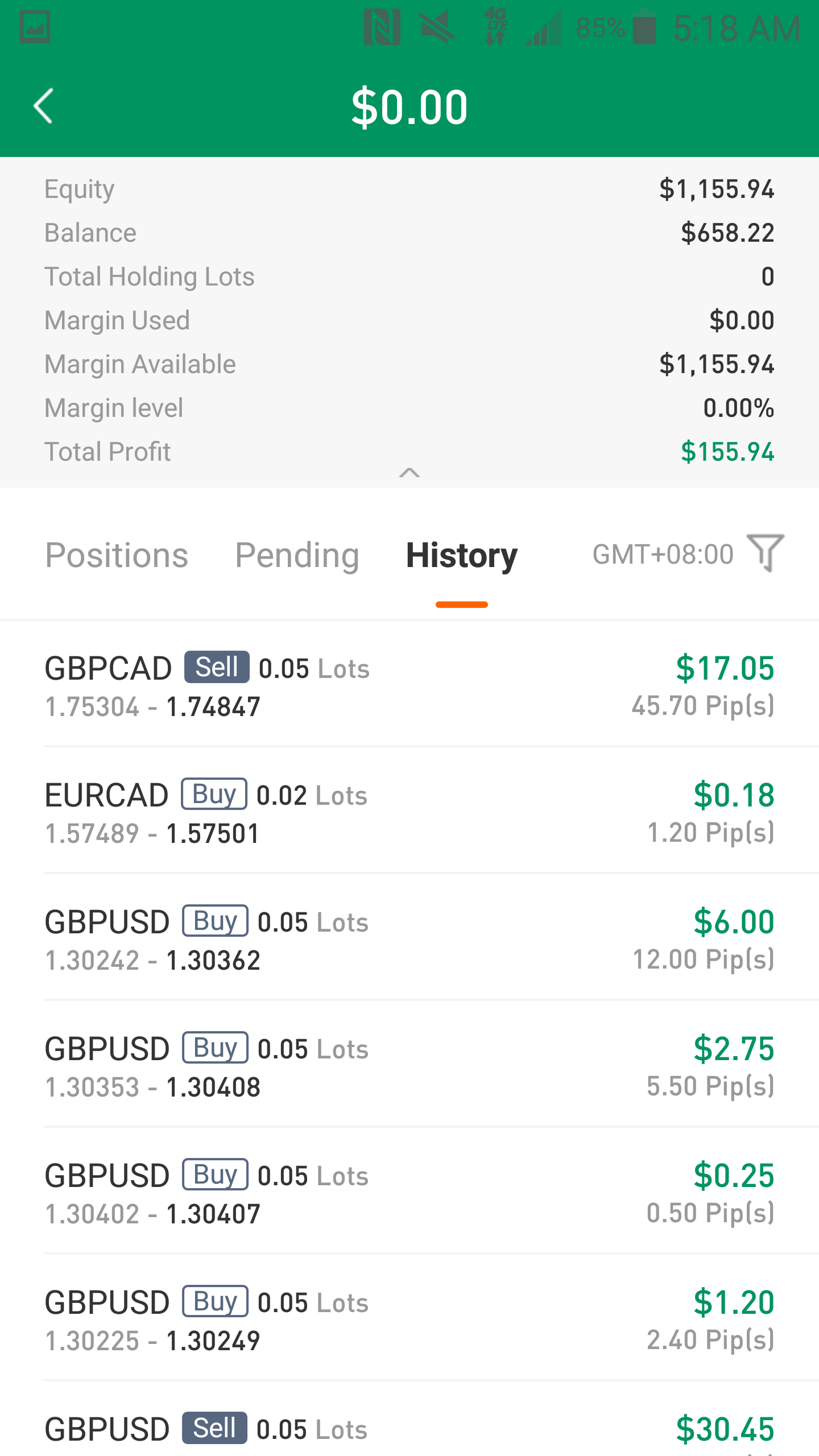Viewport: 819px width, 1456px height.
Task: View the GBPUSD Buy $2.75 trade
Action: (x=409, y=1065)
